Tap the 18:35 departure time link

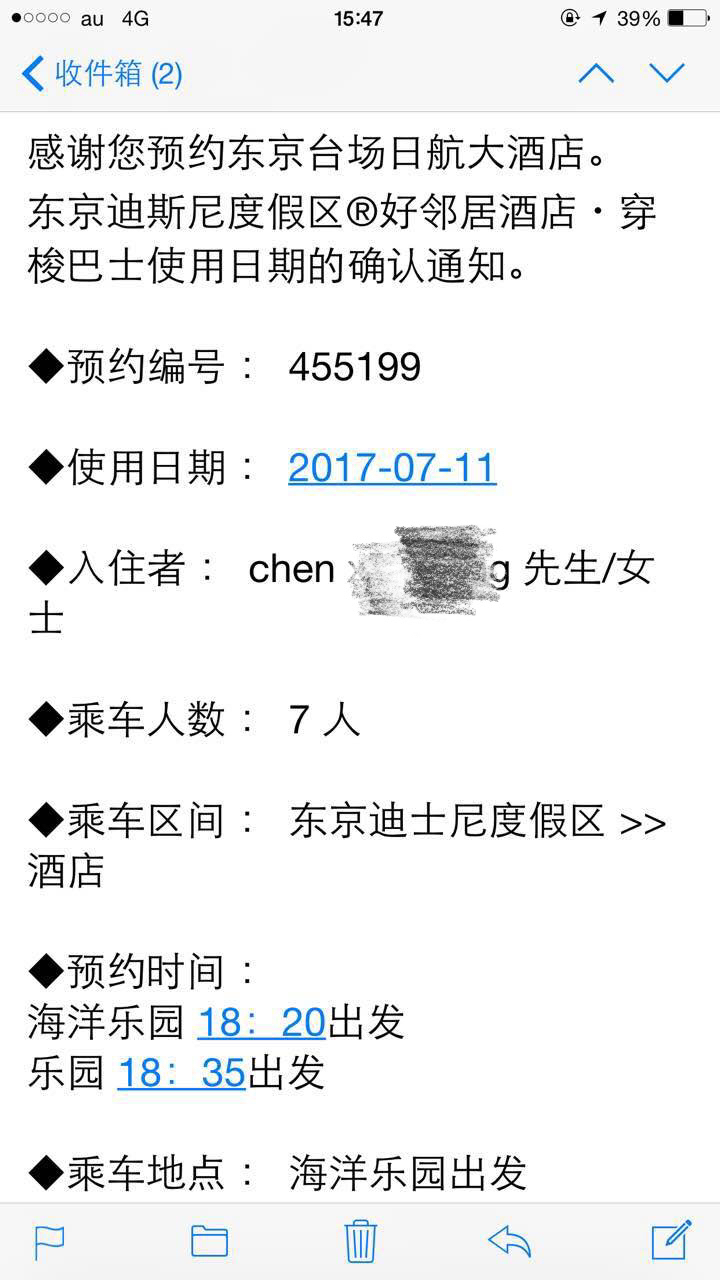(181, 1073)
